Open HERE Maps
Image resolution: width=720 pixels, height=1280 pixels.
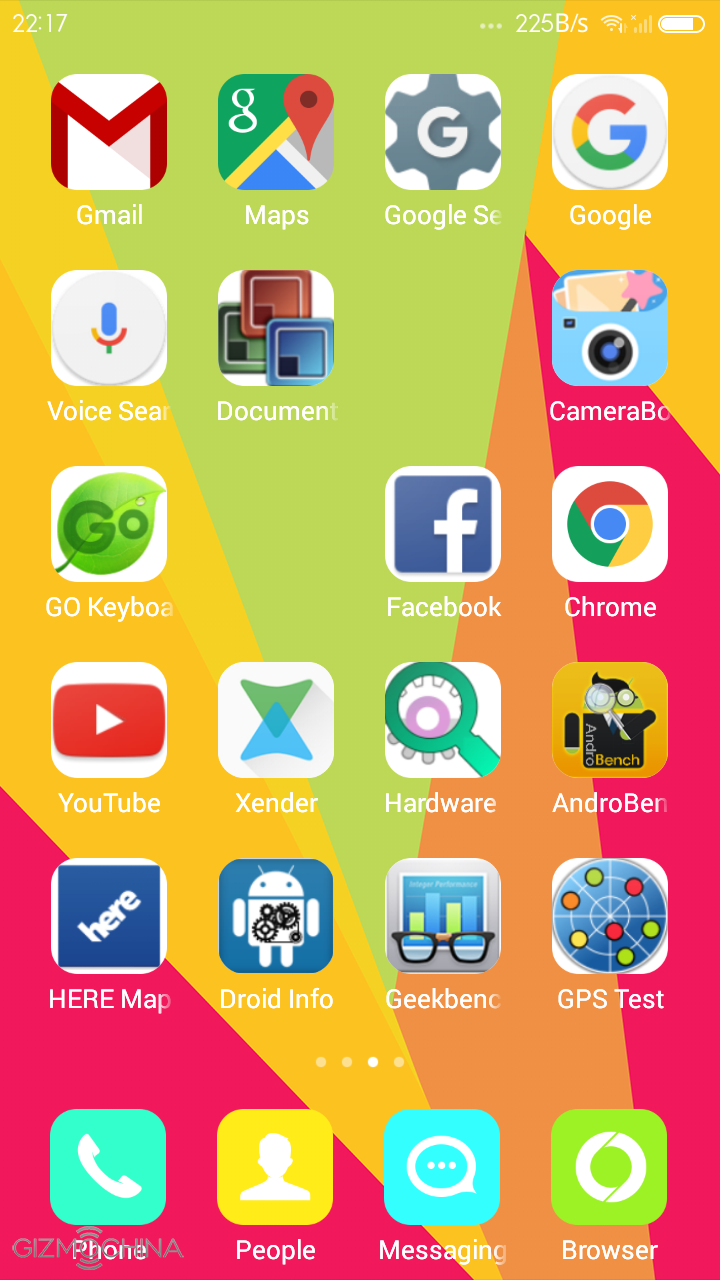(109, 916)
